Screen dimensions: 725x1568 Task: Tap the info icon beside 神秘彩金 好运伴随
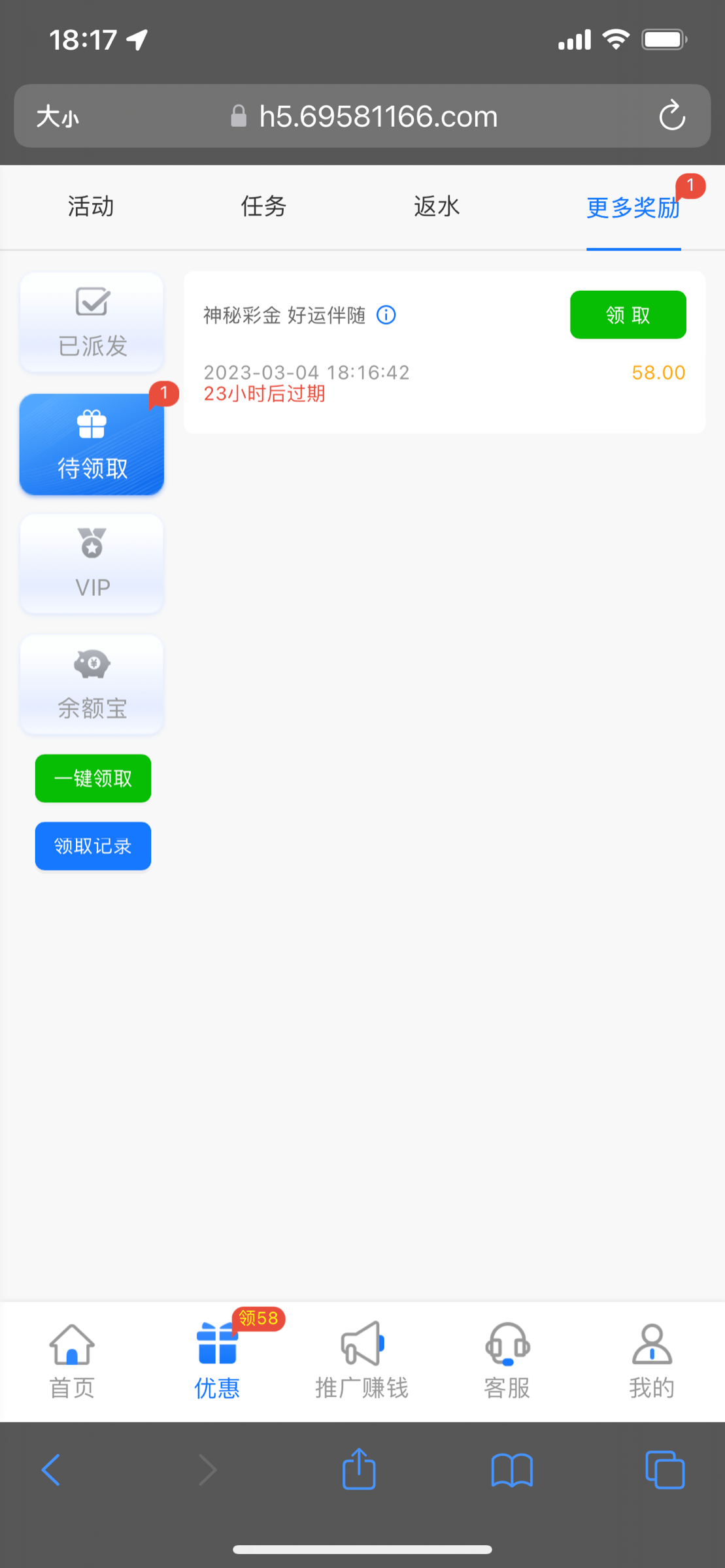386,316
